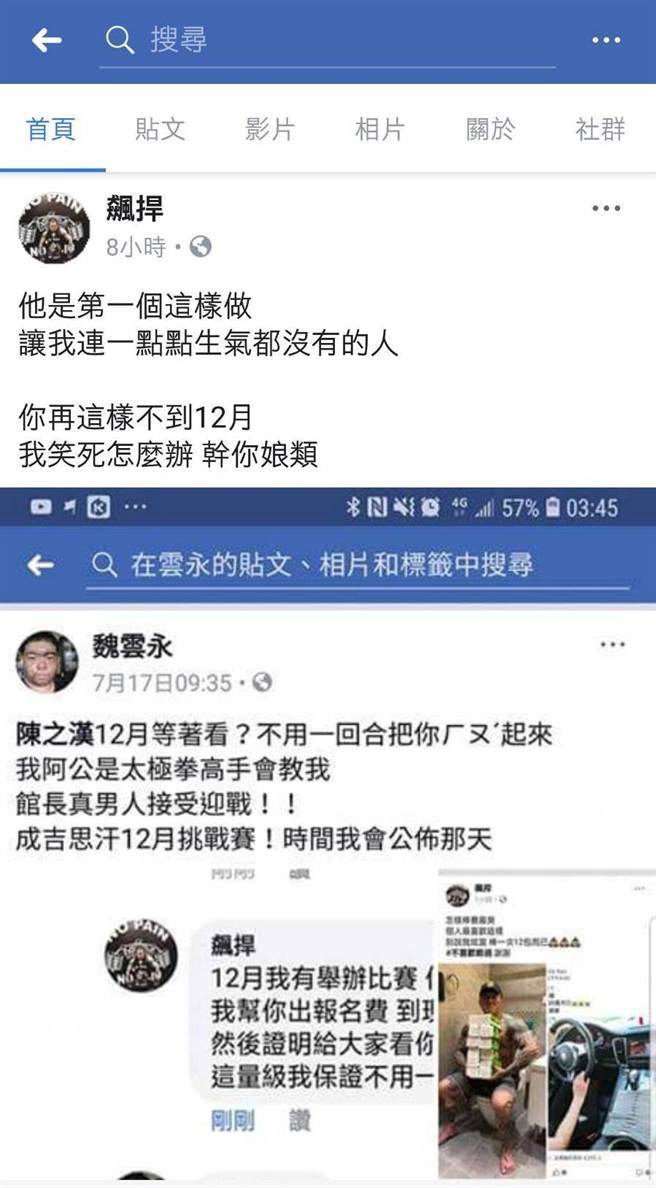This screenshot has width=656, height=1188.
Task: Open options menu on 飆捍's post
Action: point(606,208)
